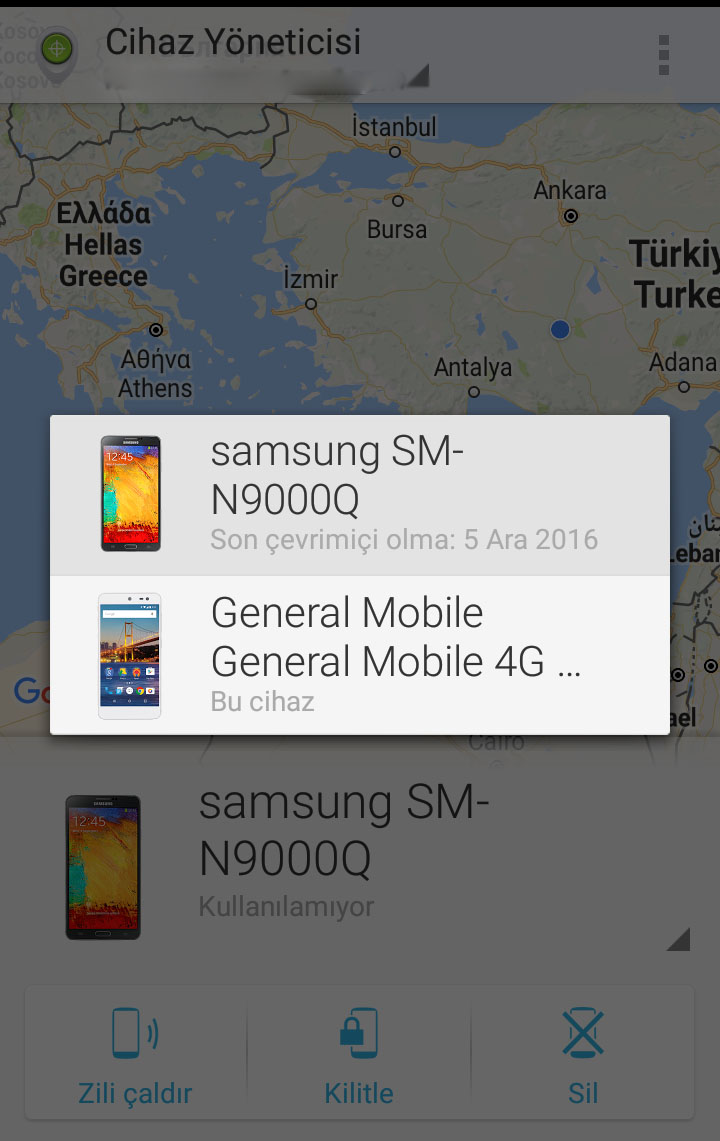Image resolution: width=720 pixels, height=1141 pixels.
Task: Select General Mobile 4G device
Action: click(x=360, y=655)
